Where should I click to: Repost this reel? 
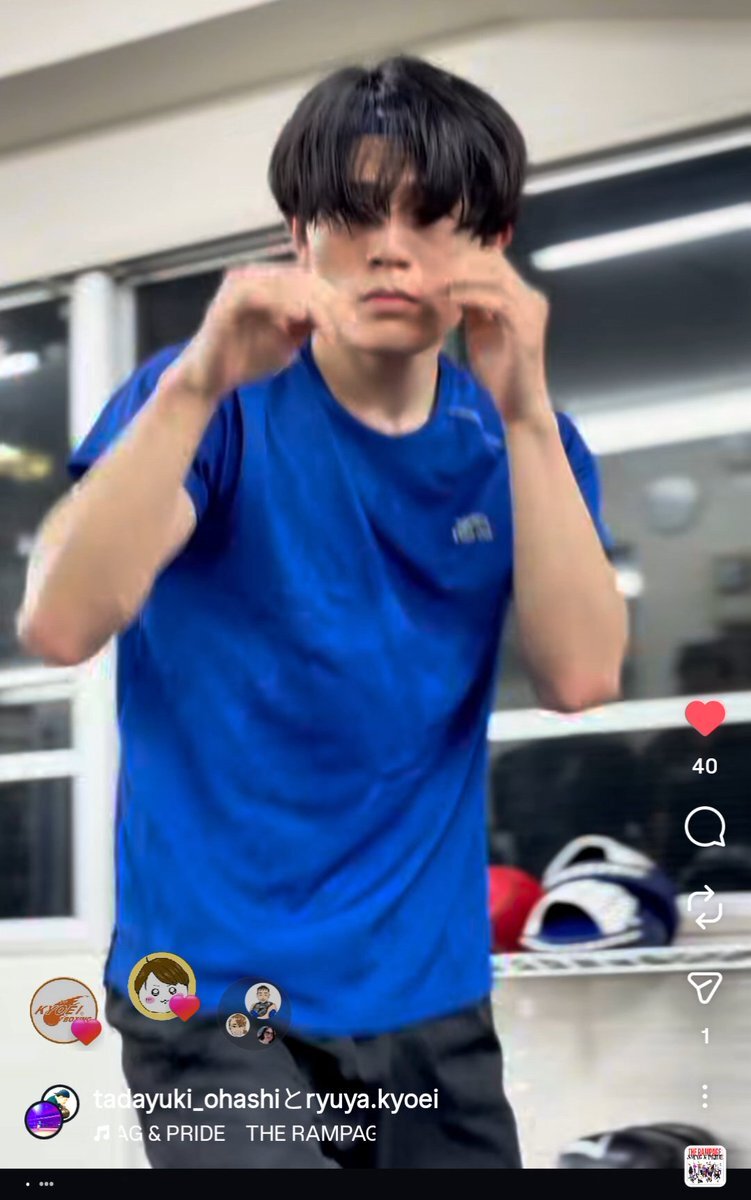pos(705,907)
